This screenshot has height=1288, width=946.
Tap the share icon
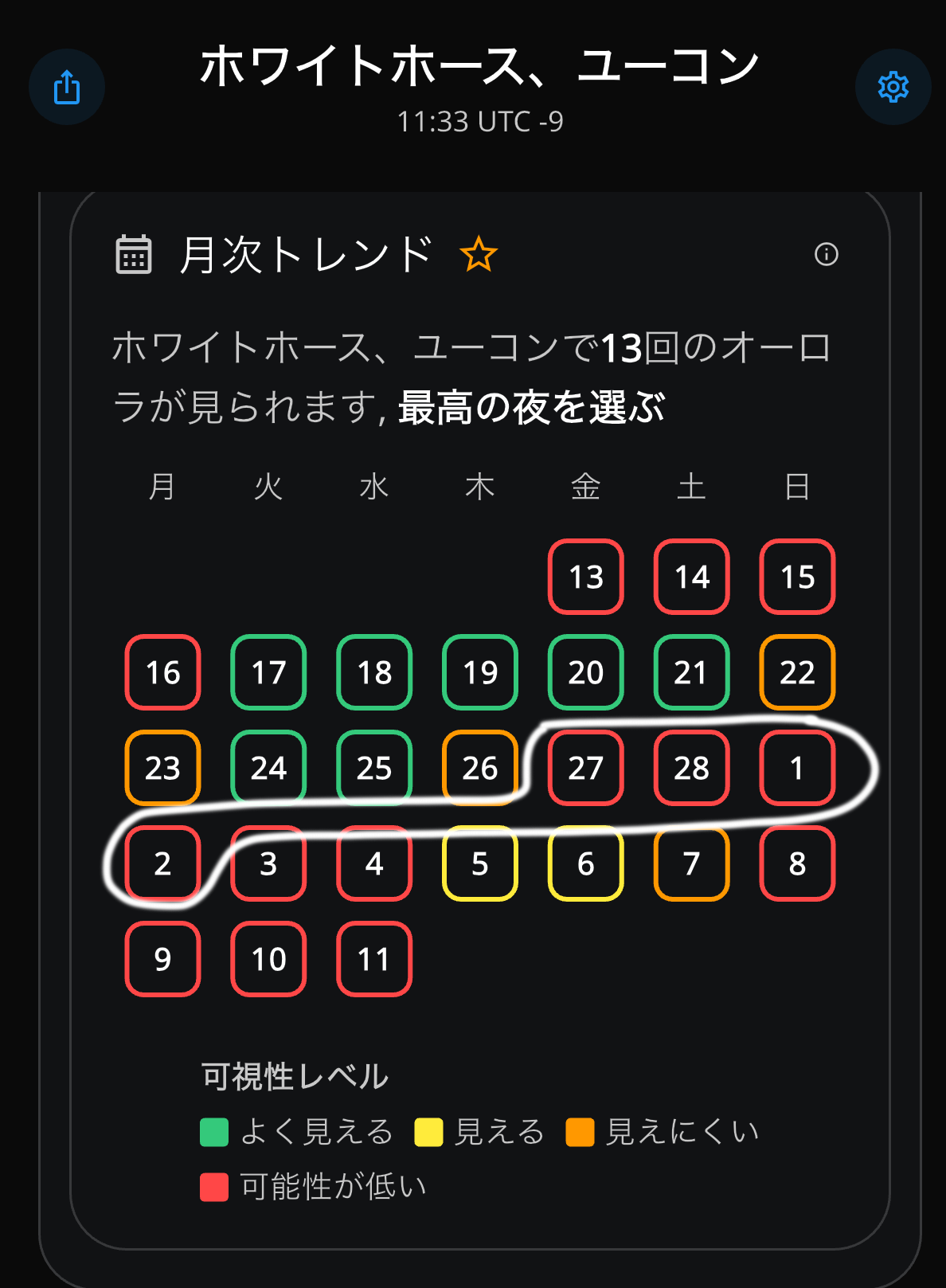pyautogui.click(x=67, y=87)
